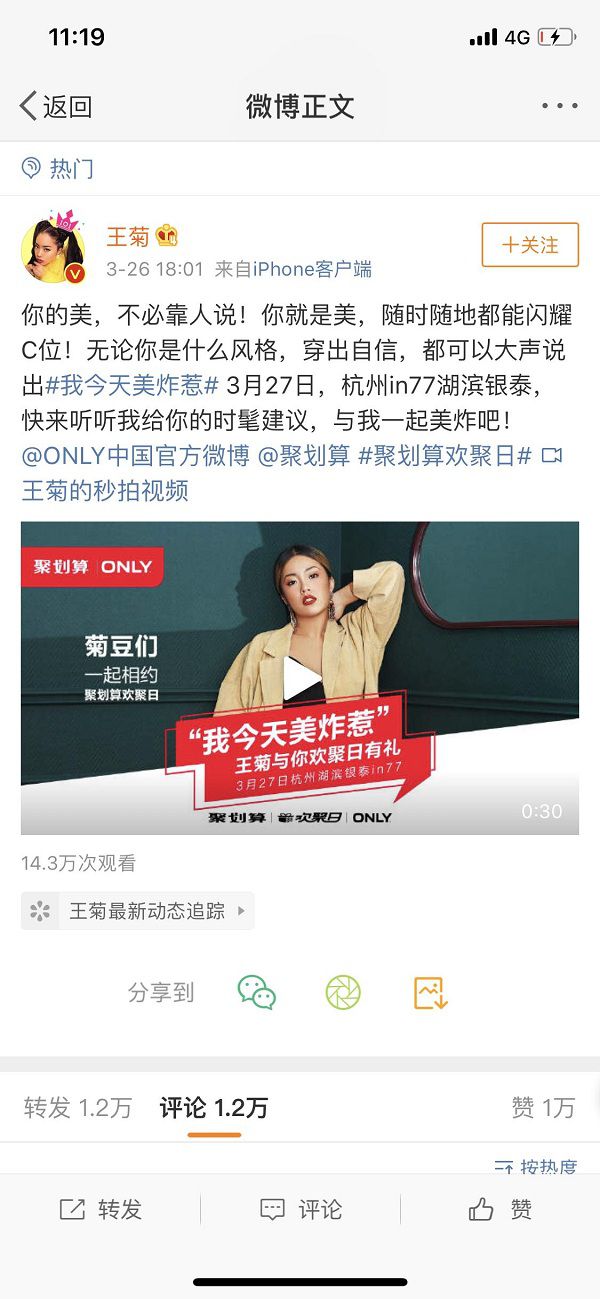The image size is (600, 1299).
Task: Open the @ONLY中国官方微博 mention
Action: (x=135, y=456)
